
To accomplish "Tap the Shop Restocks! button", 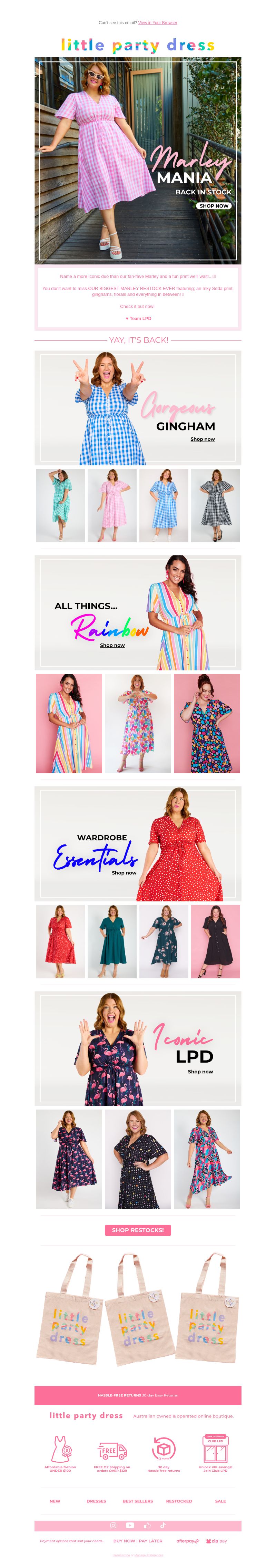I will tap(138, 1230).
